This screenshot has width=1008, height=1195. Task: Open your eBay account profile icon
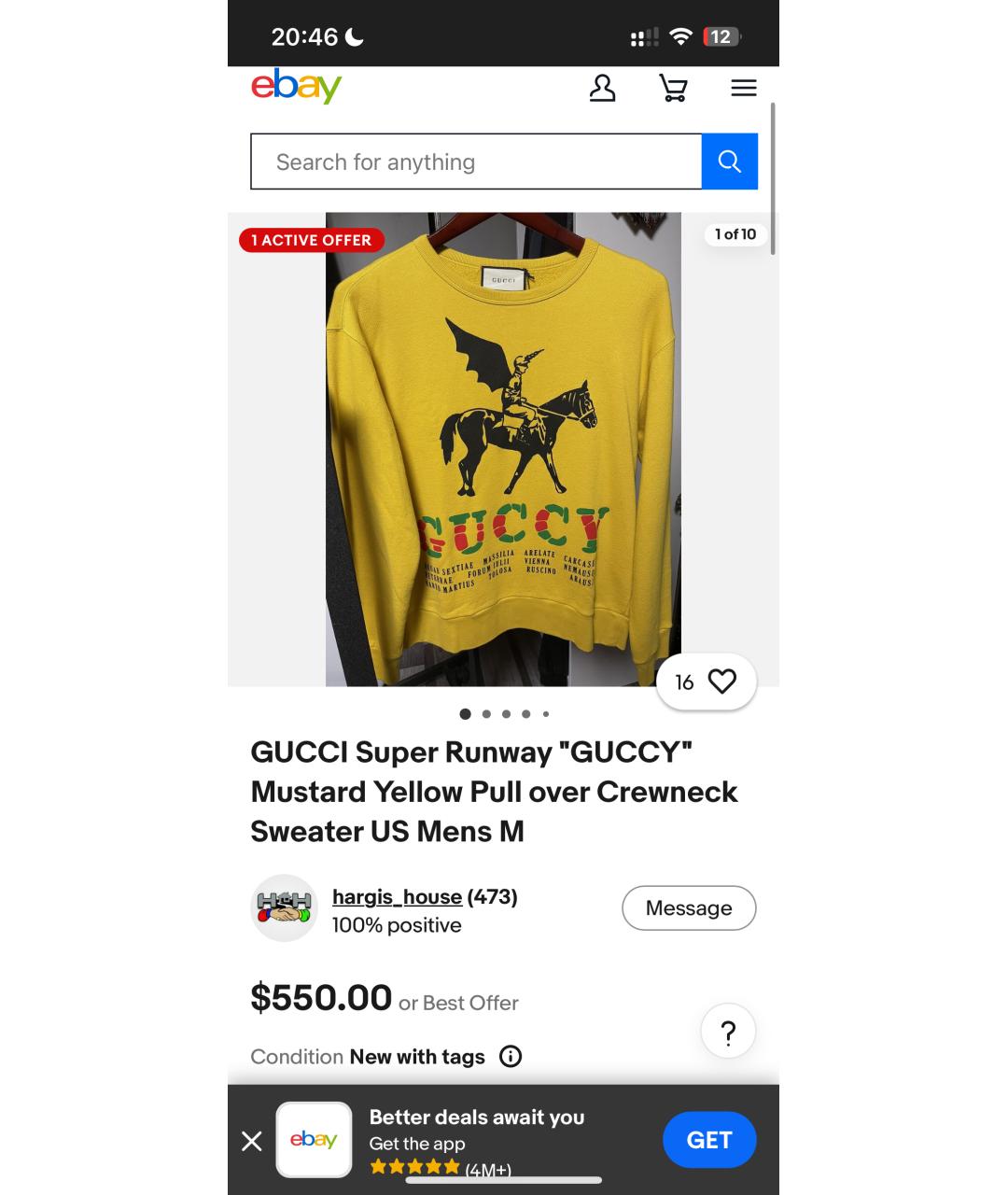[x=603, y=88]
